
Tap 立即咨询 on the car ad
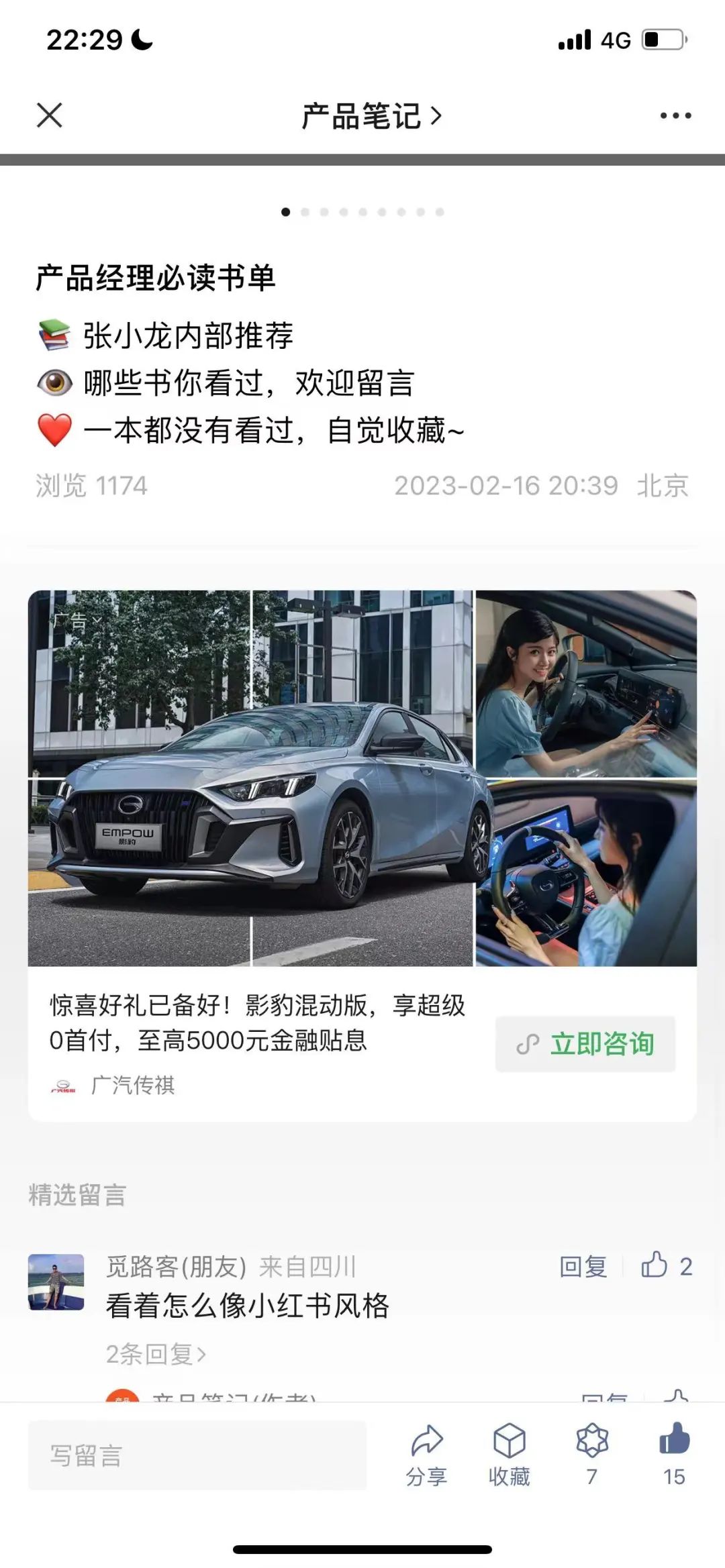pos(585,1044)
